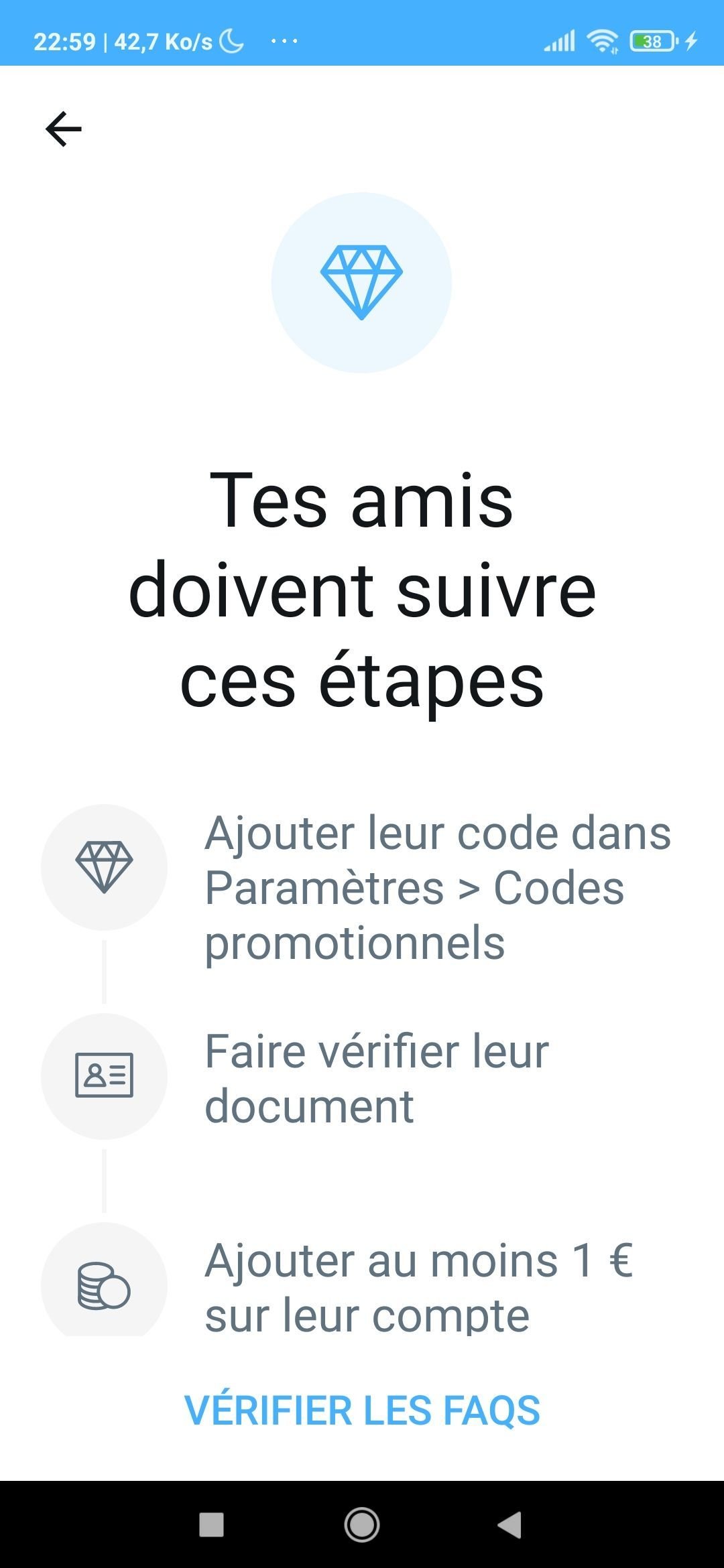This screenshot has height=1568, width=724.
Task: Tap the system home button
Action: pos(362,1524)
